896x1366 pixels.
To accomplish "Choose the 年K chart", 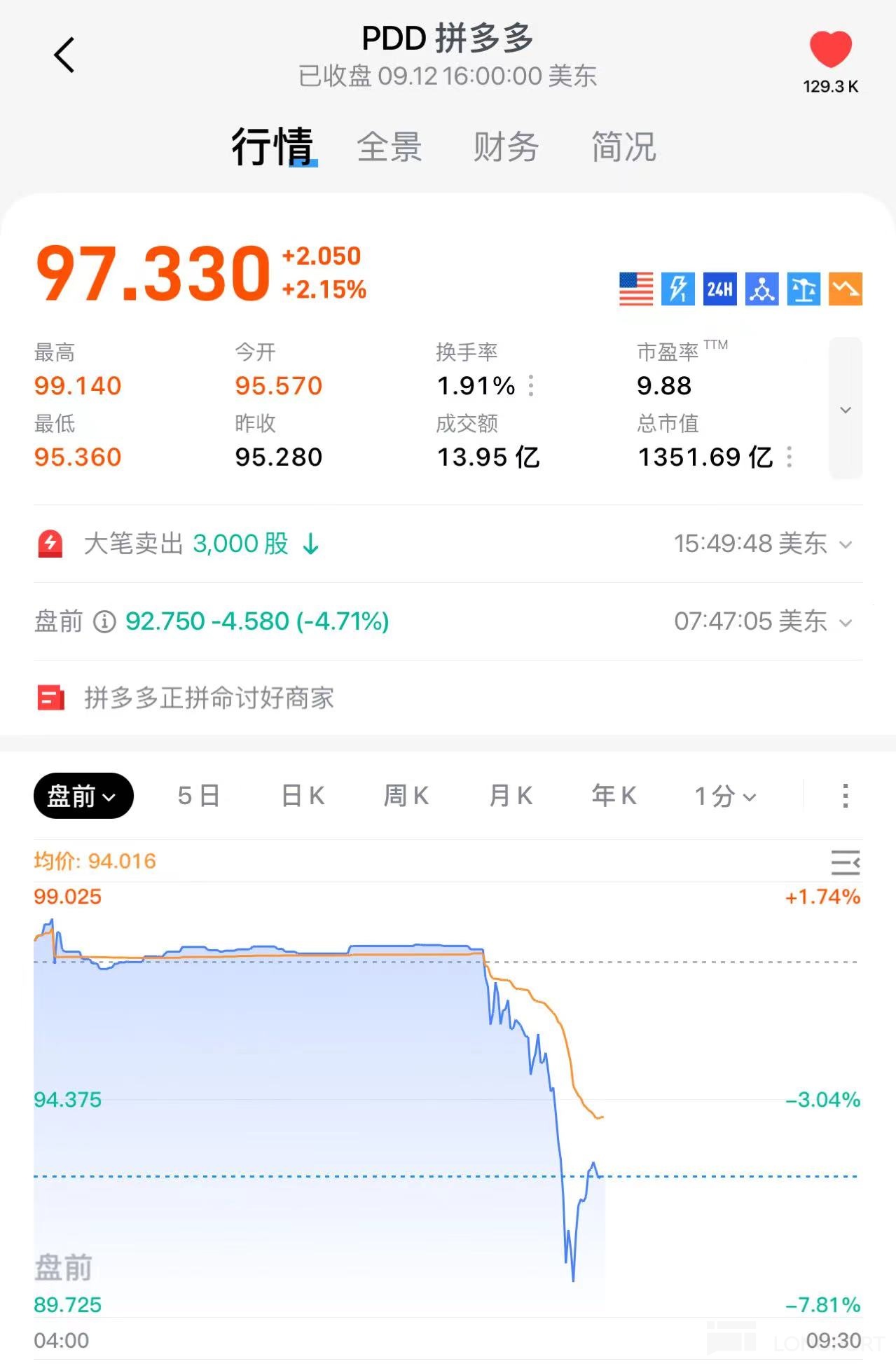I will coord(614,796).
